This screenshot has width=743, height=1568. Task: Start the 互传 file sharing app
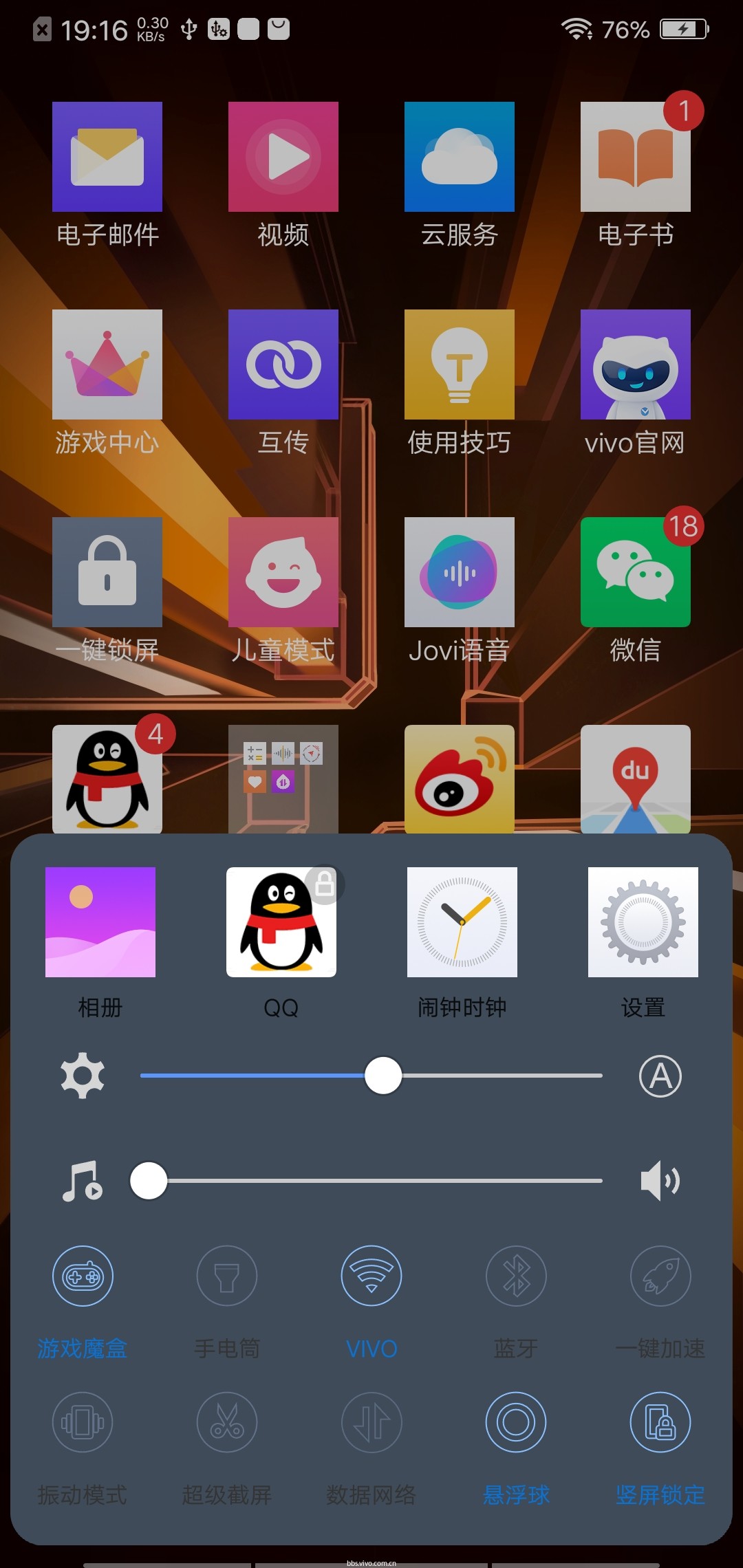(283, 364)
